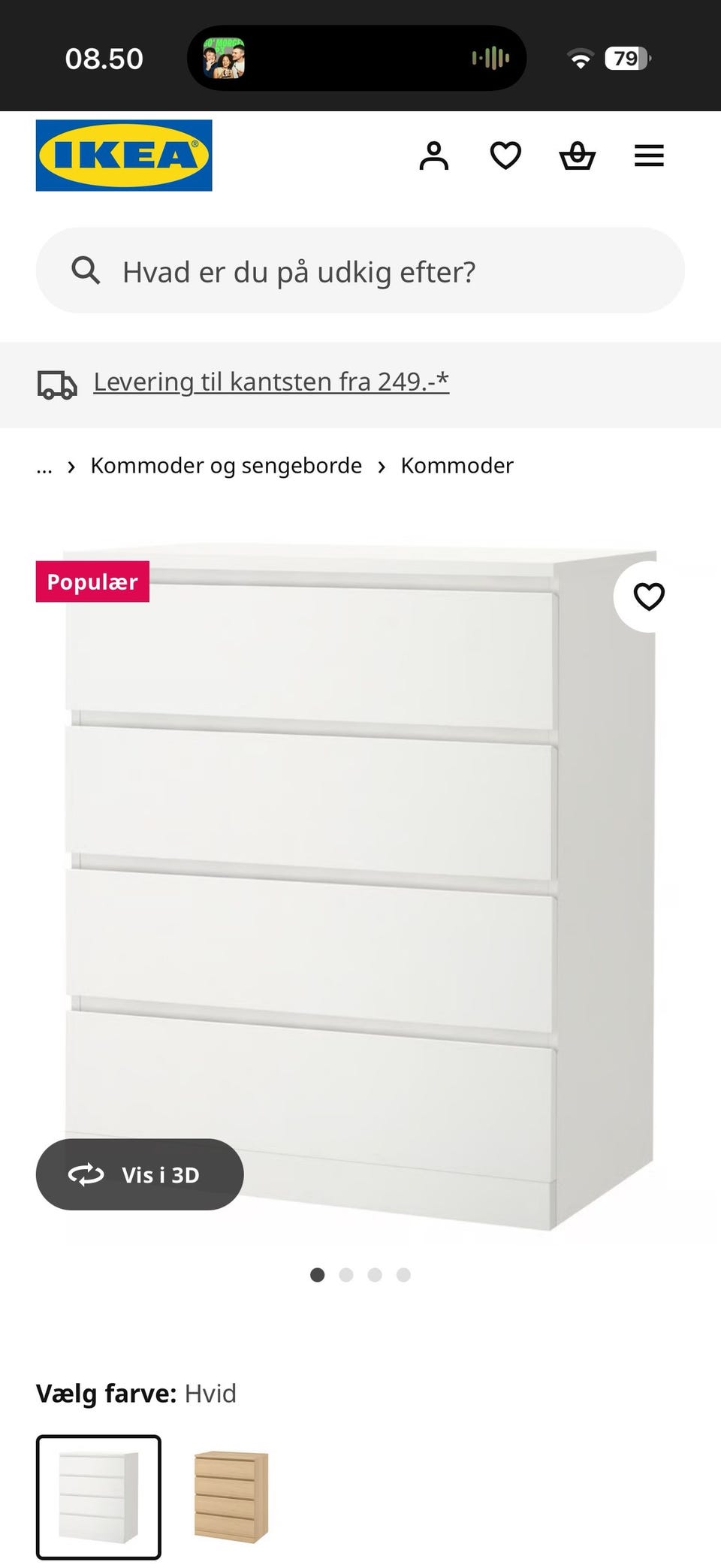Open the 3D view with the rotate icon
The width and height of the screenshot is (721, 1568).
[x=86, y=1174]
